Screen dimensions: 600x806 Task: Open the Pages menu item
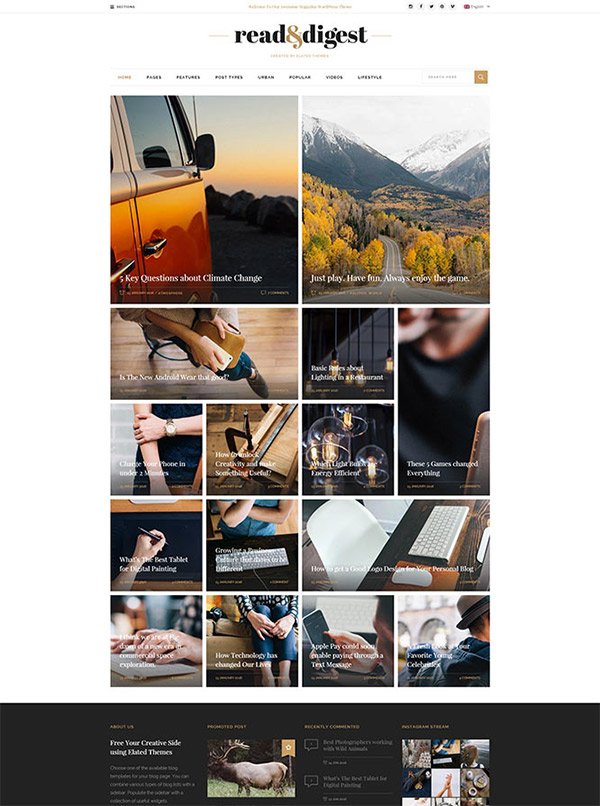[x=154, y=77]
